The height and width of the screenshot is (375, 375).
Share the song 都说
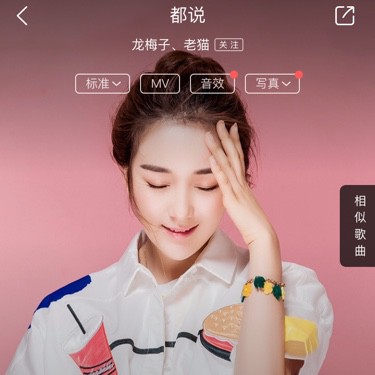(x=345, y=15)
